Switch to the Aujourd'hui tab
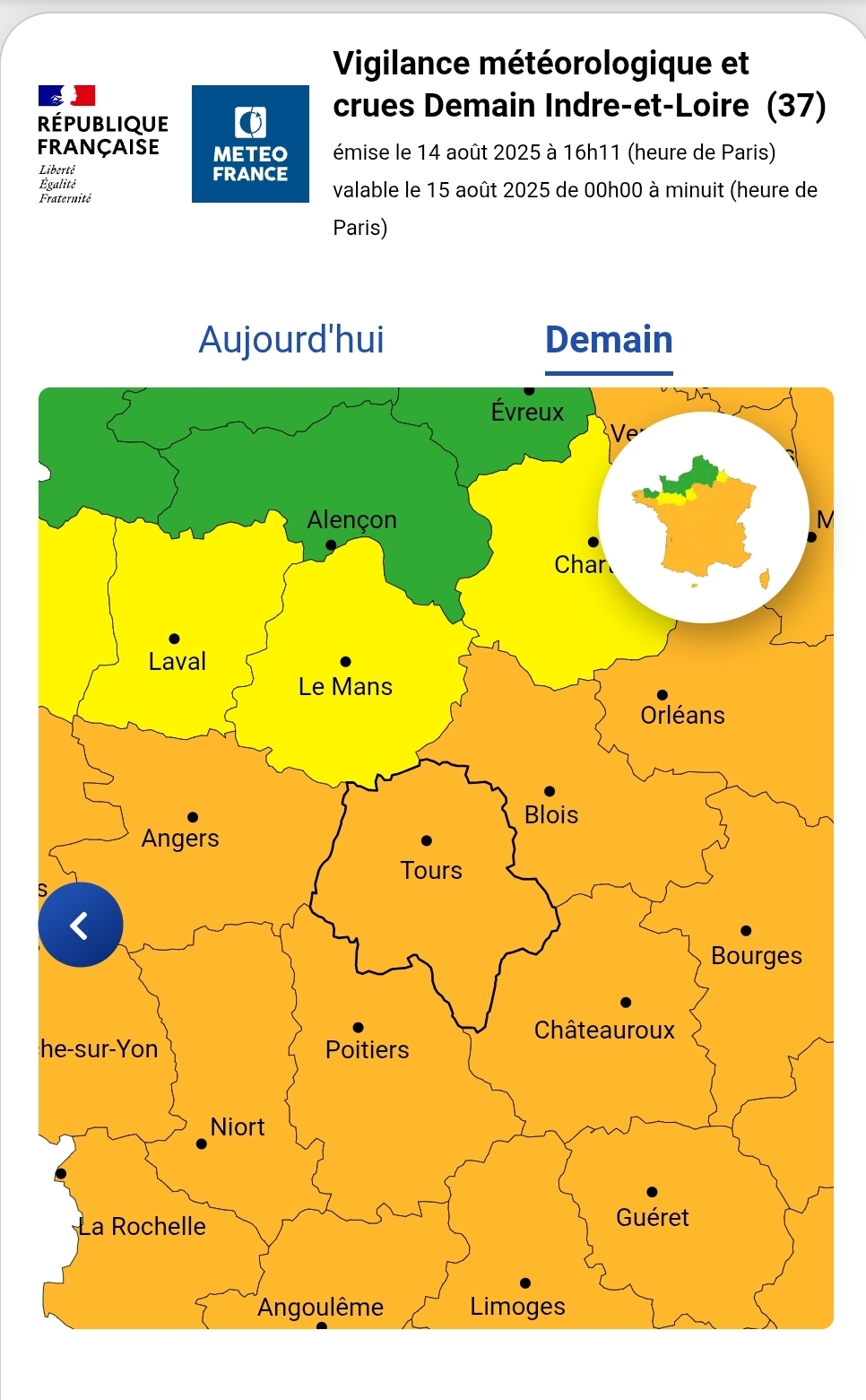Image resolution: width=866 pixels, height=1400 pixels. point(291,340)
